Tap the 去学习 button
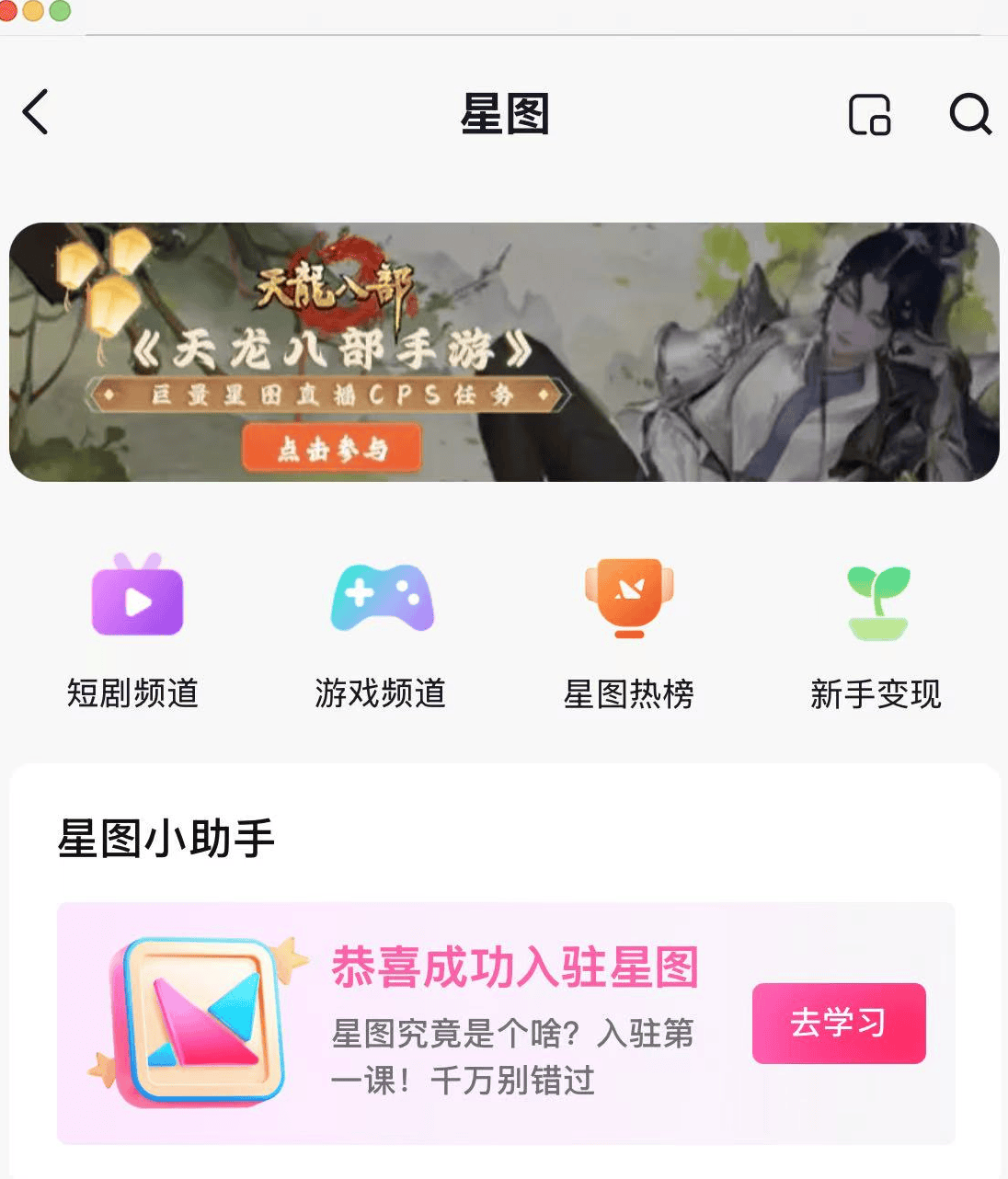Image resolution: width=1008 pixels, height=1179 pixels. [839, 1023]
